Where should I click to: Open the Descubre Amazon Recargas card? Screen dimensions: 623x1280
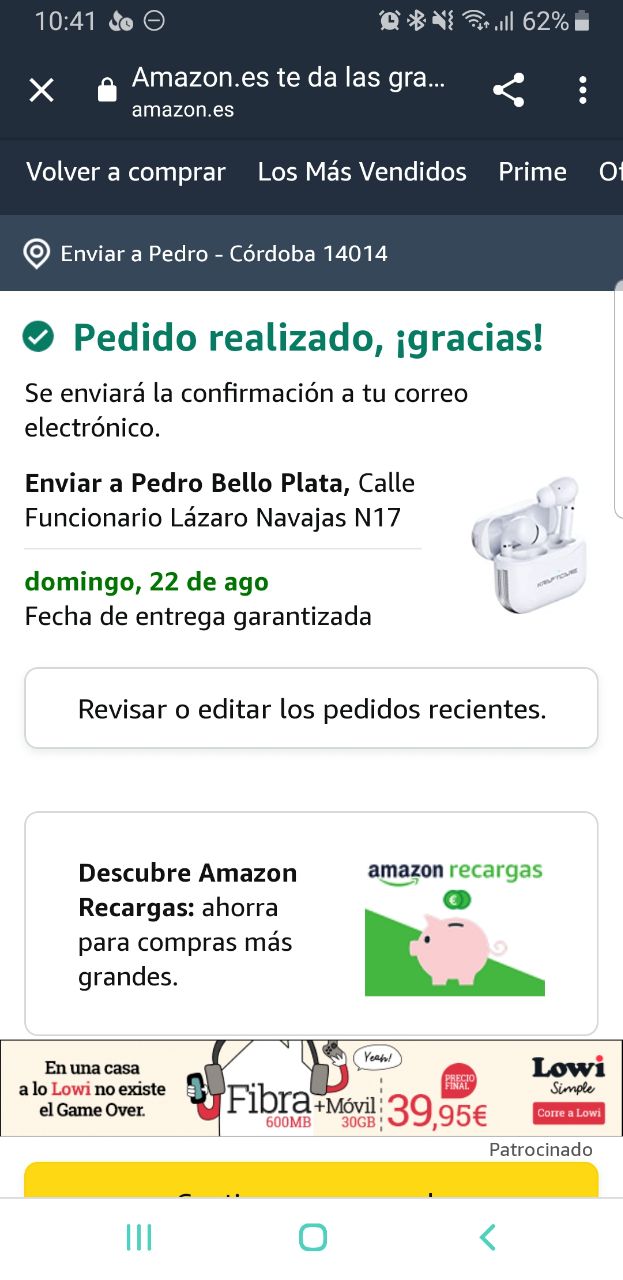click(x=311, y=924)
